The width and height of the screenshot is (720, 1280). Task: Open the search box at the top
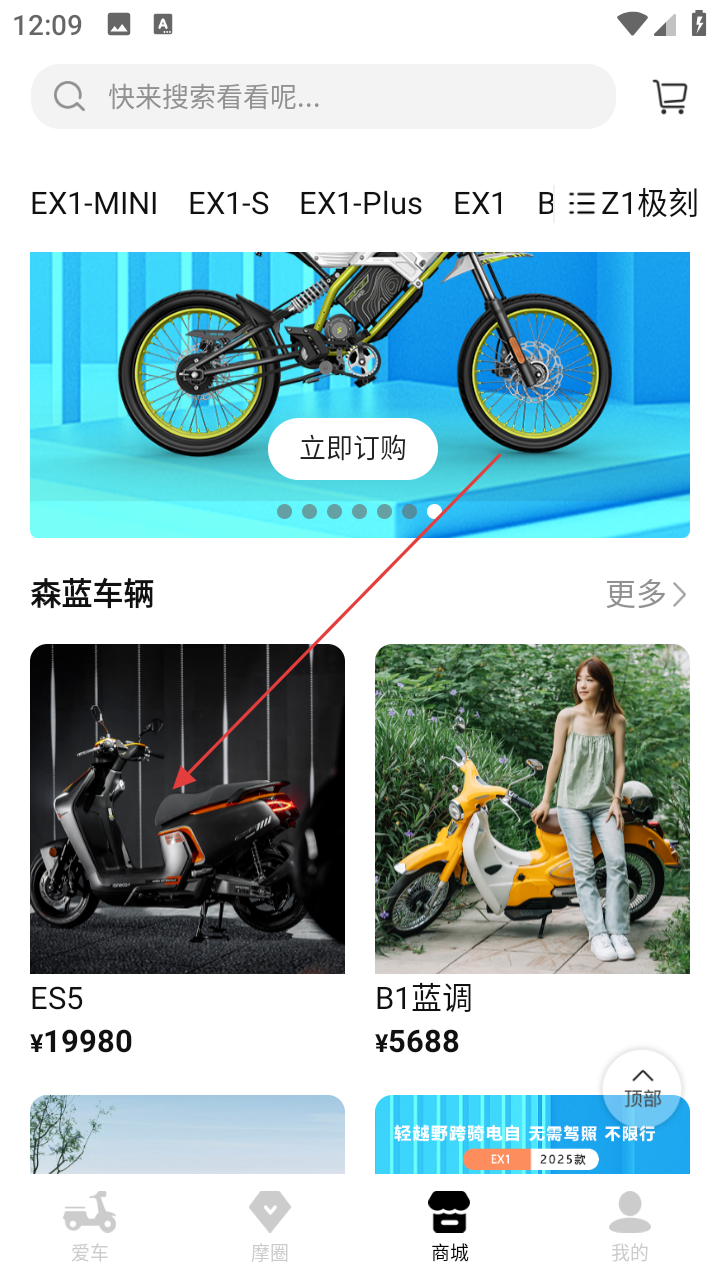[322, 97]
